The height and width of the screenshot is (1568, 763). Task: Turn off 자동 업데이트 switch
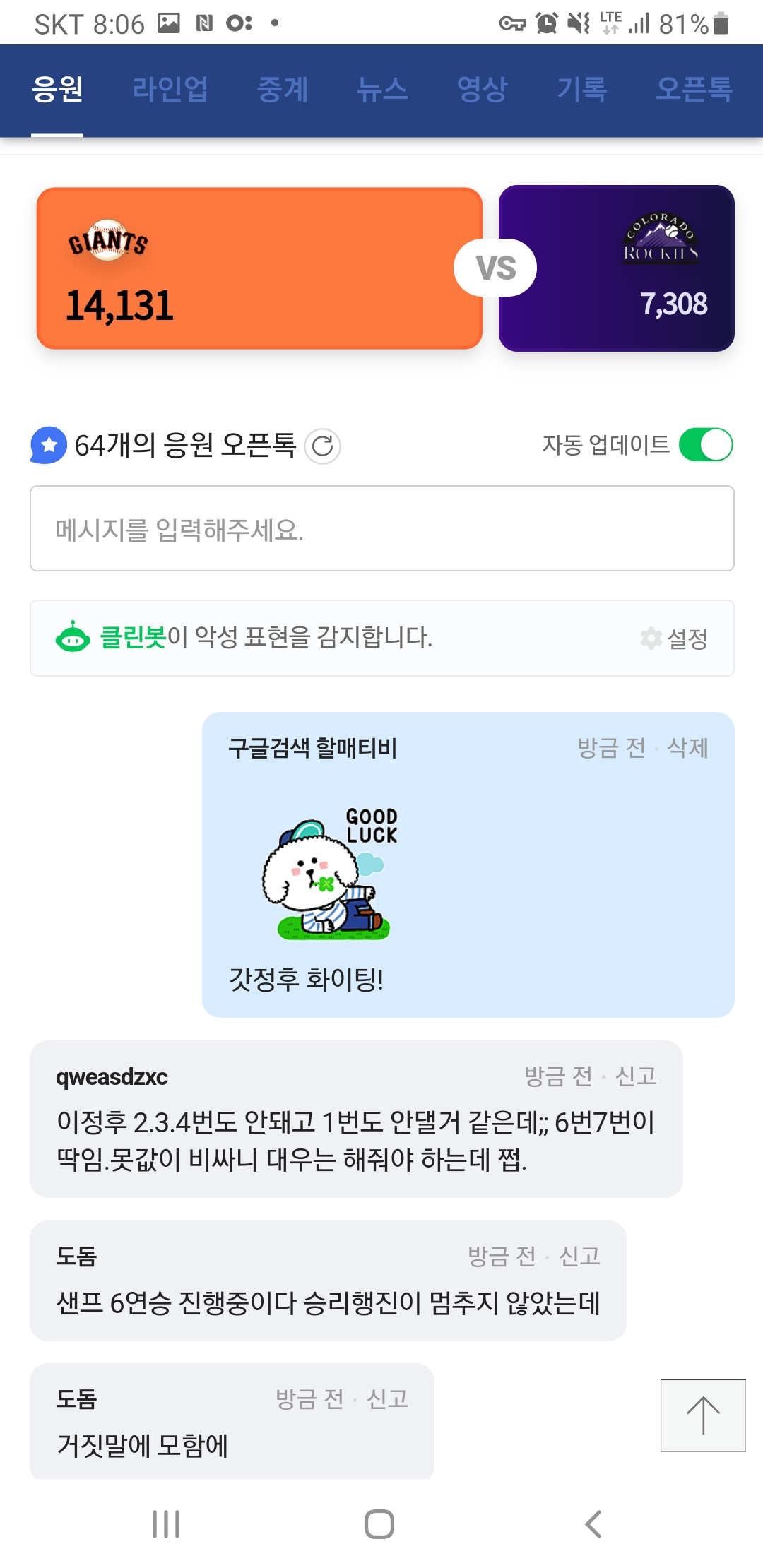705,445
